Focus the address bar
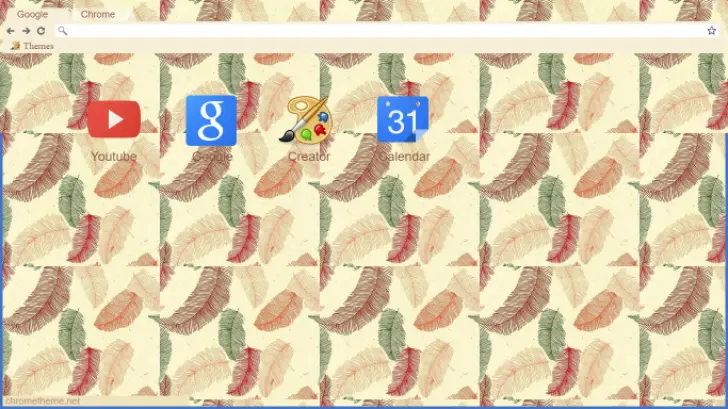 380,31
